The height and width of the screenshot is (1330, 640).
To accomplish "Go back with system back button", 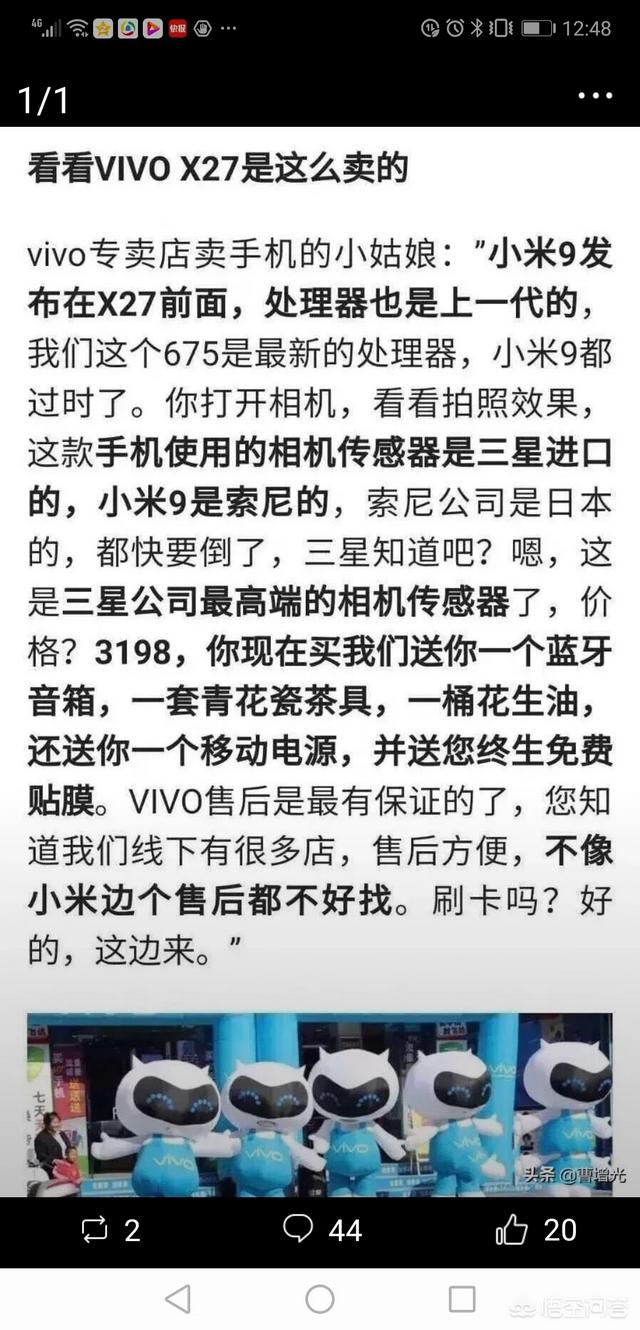I will (178, 1299).
